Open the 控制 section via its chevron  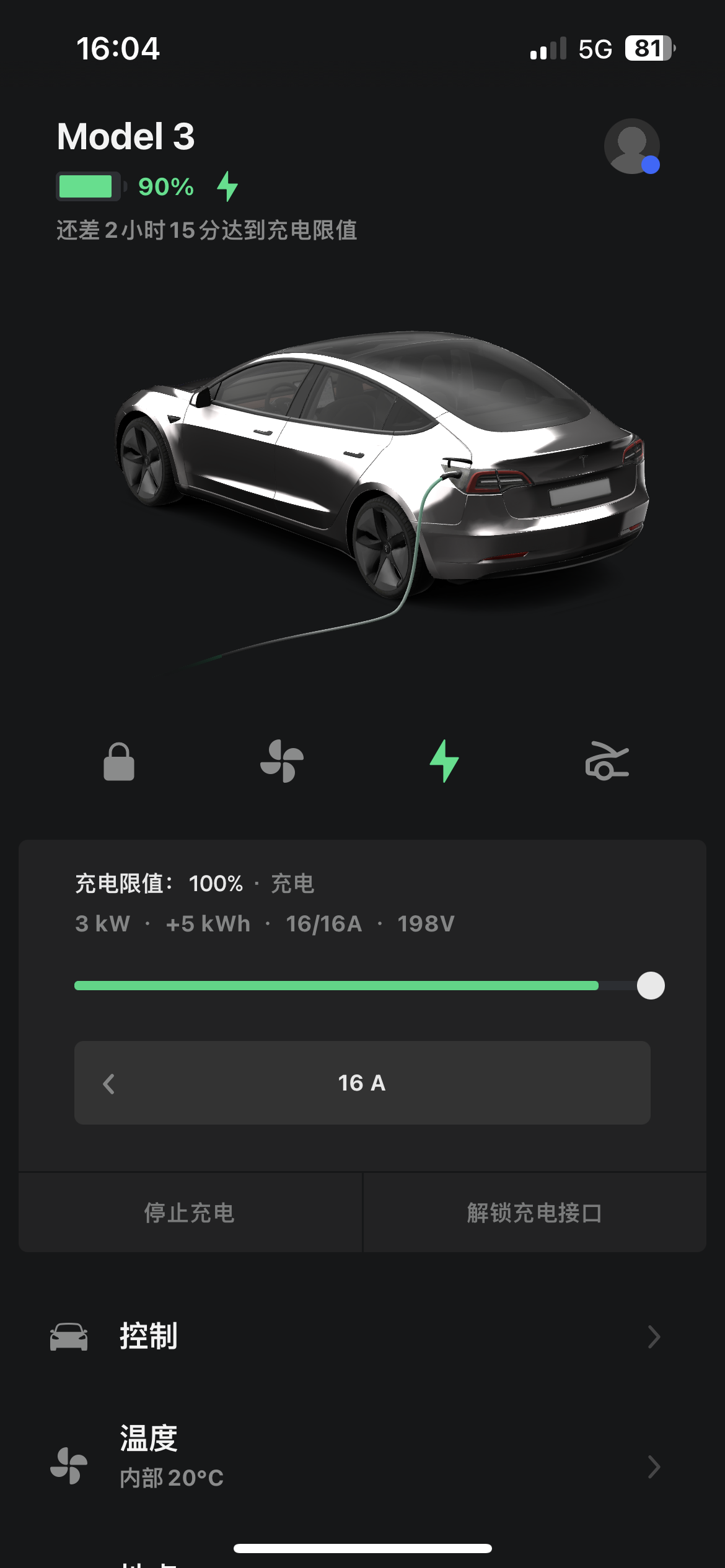(655, 1336)
